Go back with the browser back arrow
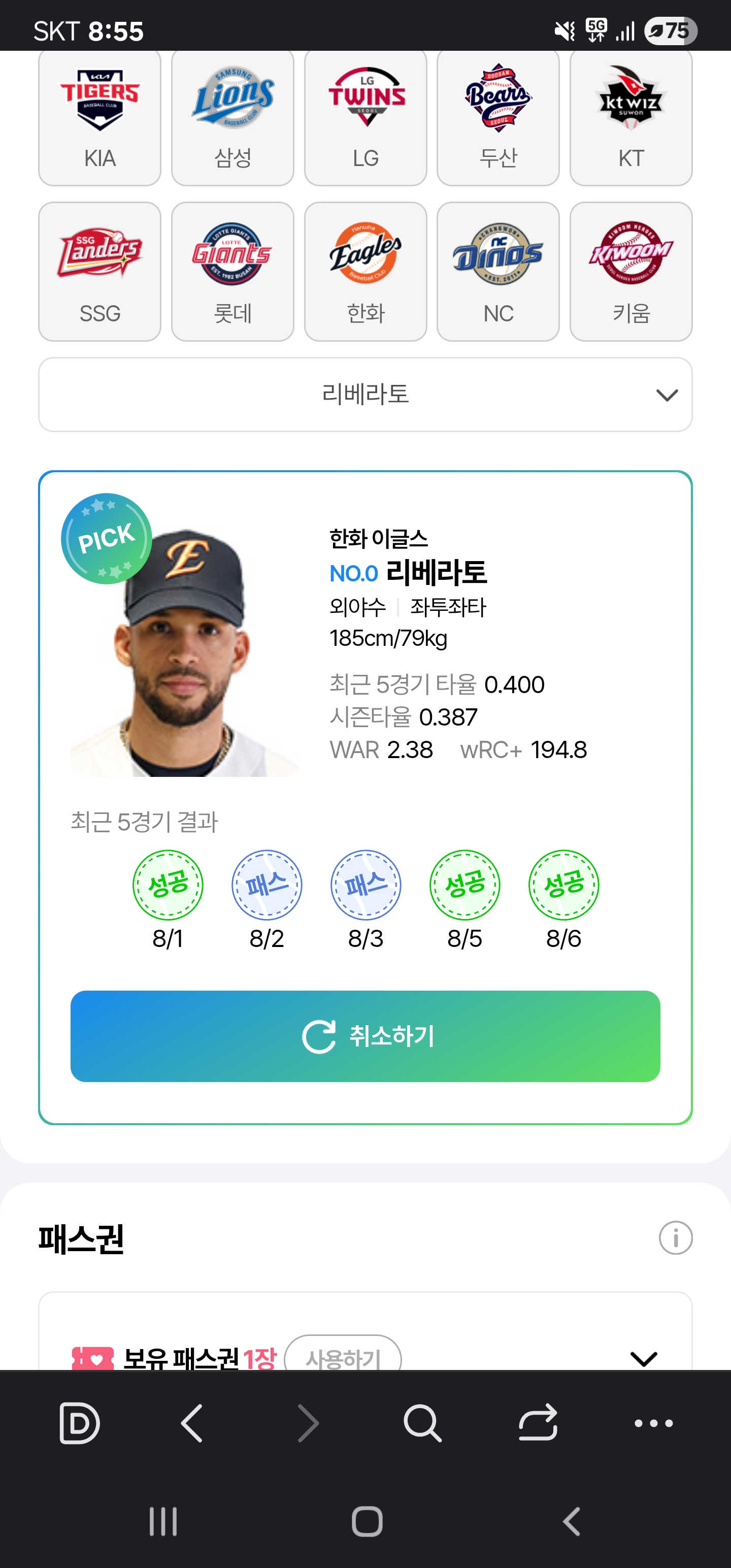731x1568 pixels. point(192,1423)
